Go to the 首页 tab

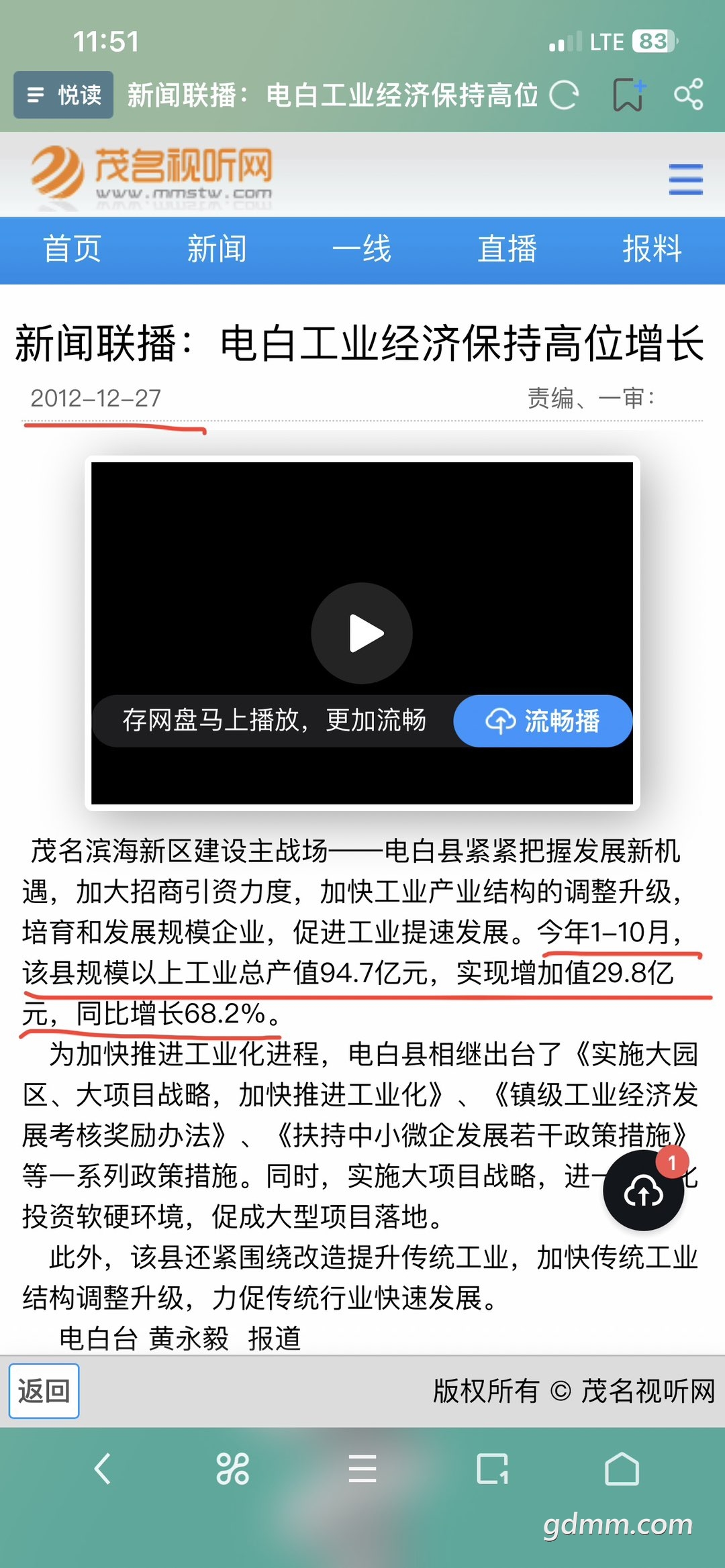point(72,250)
